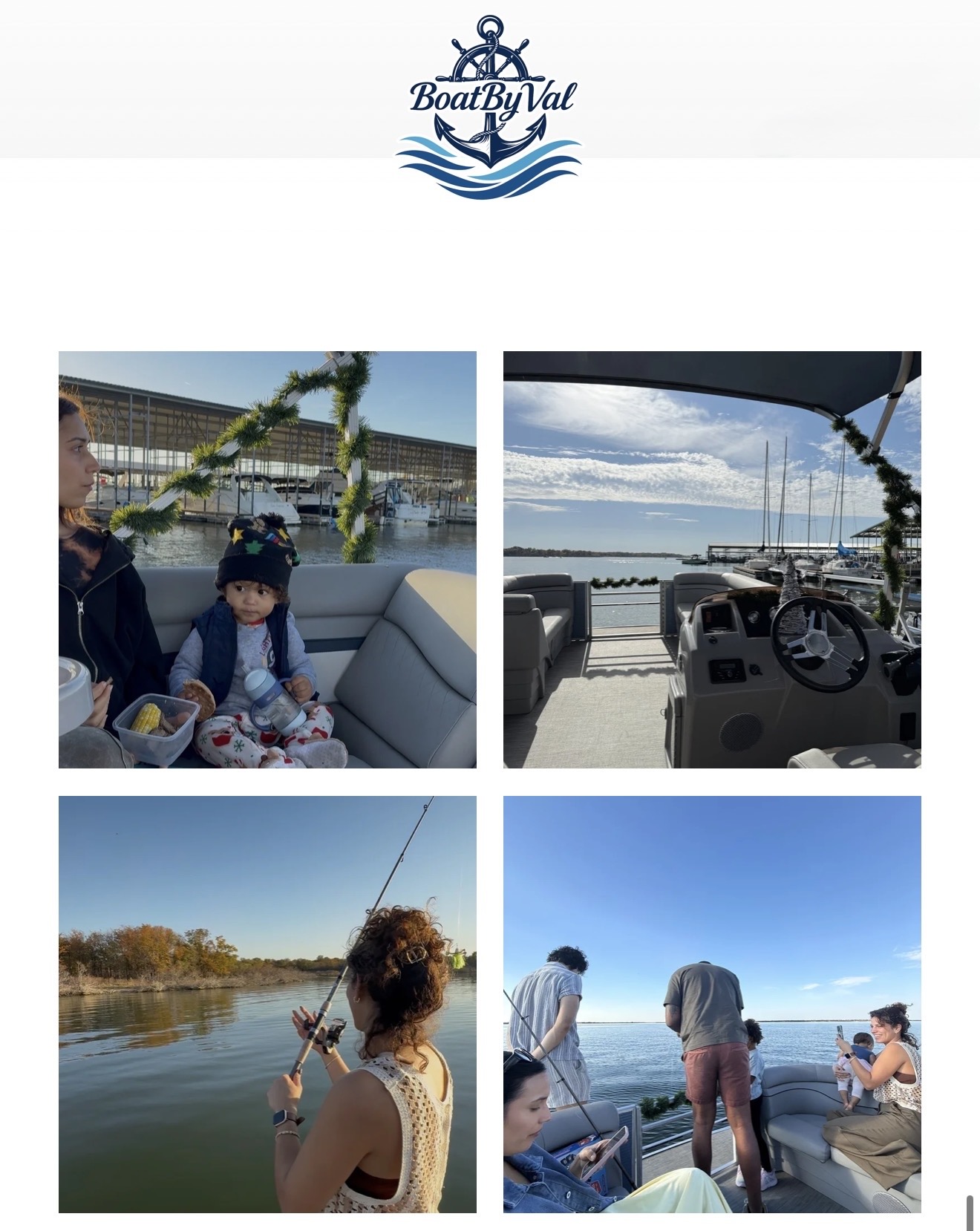Open the photo of the group on deck

pos(712,1004)
